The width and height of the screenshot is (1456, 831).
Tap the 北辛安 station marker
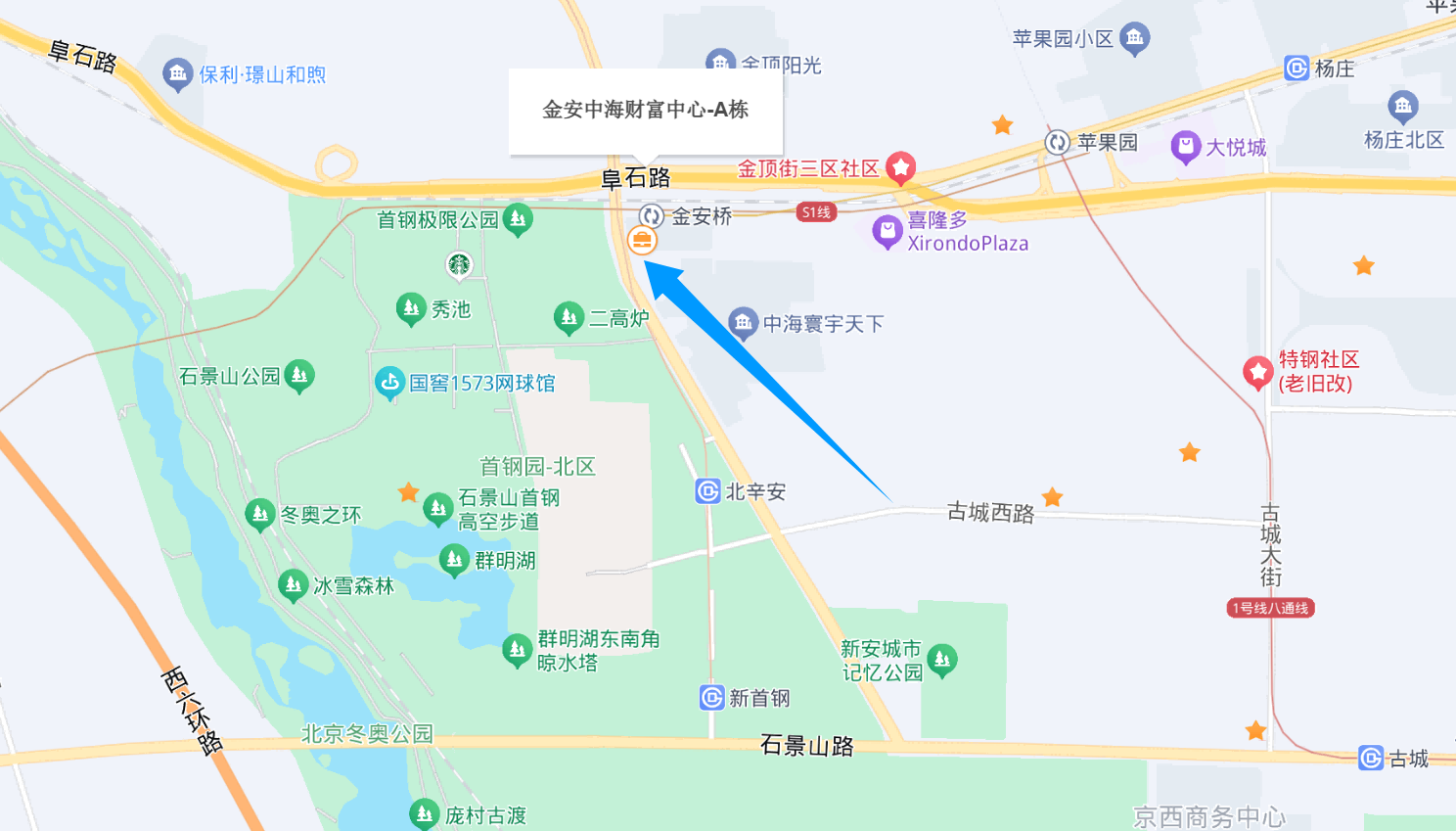click(x=708, y=491)
